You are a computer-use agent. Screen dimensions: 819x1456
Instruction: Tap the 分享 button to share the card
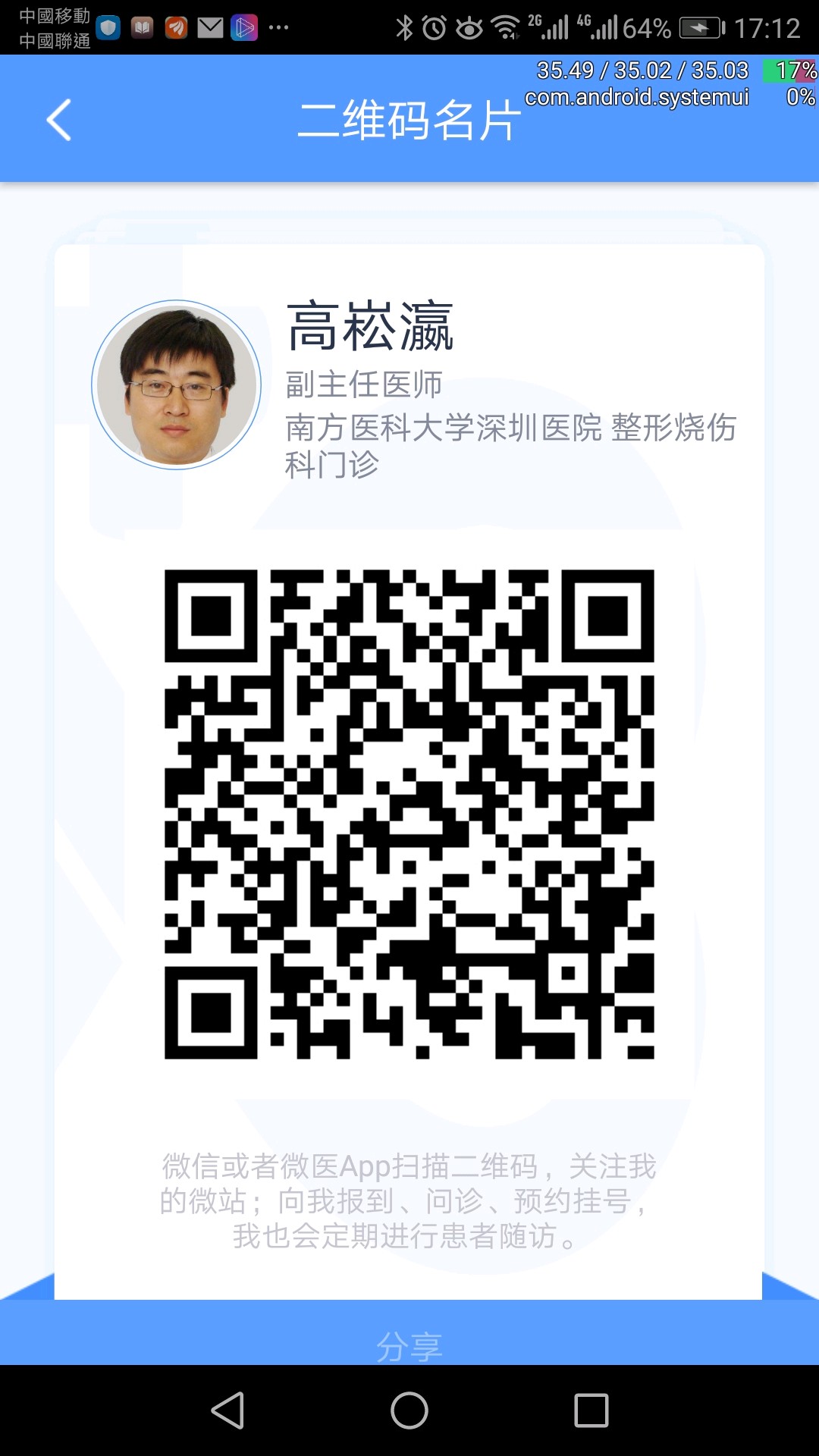click(409, 1346)
